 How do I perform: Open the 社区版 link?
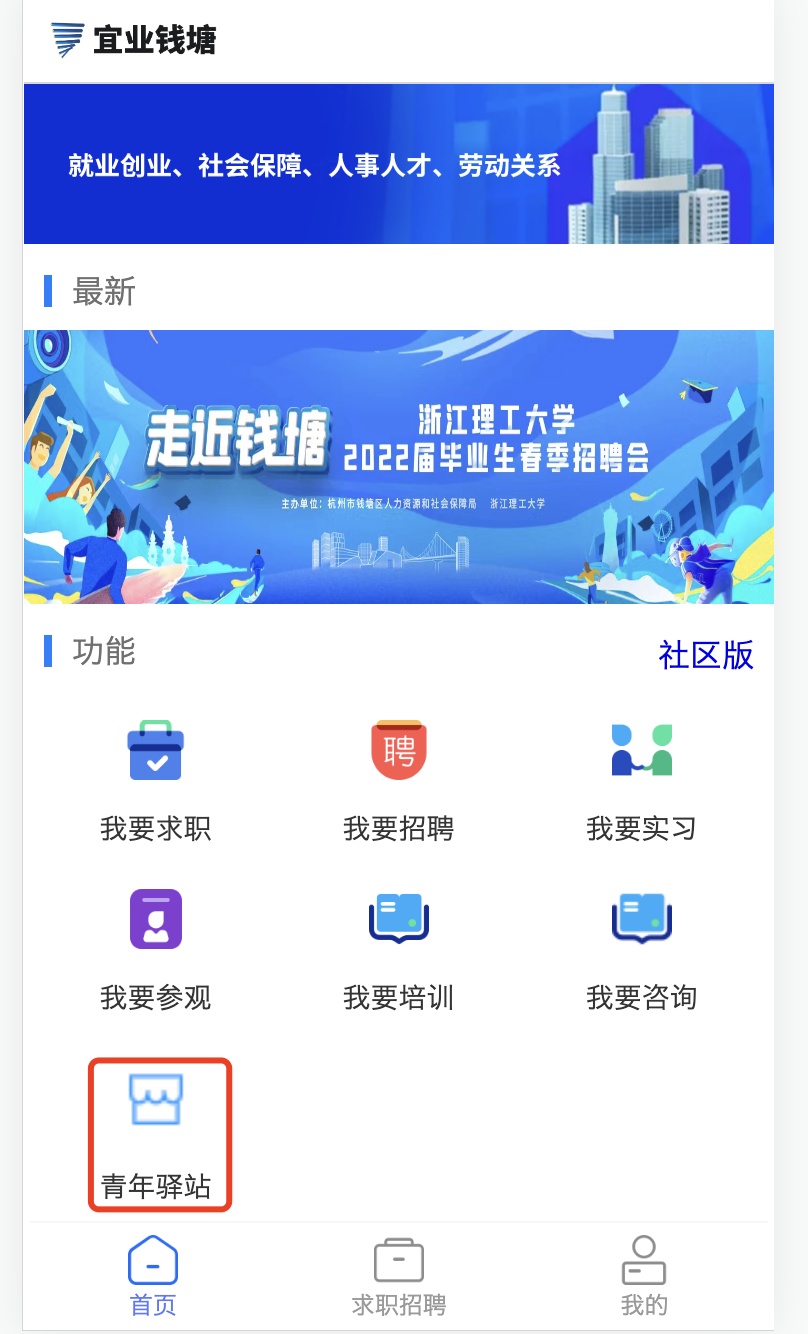click(705, 655)
